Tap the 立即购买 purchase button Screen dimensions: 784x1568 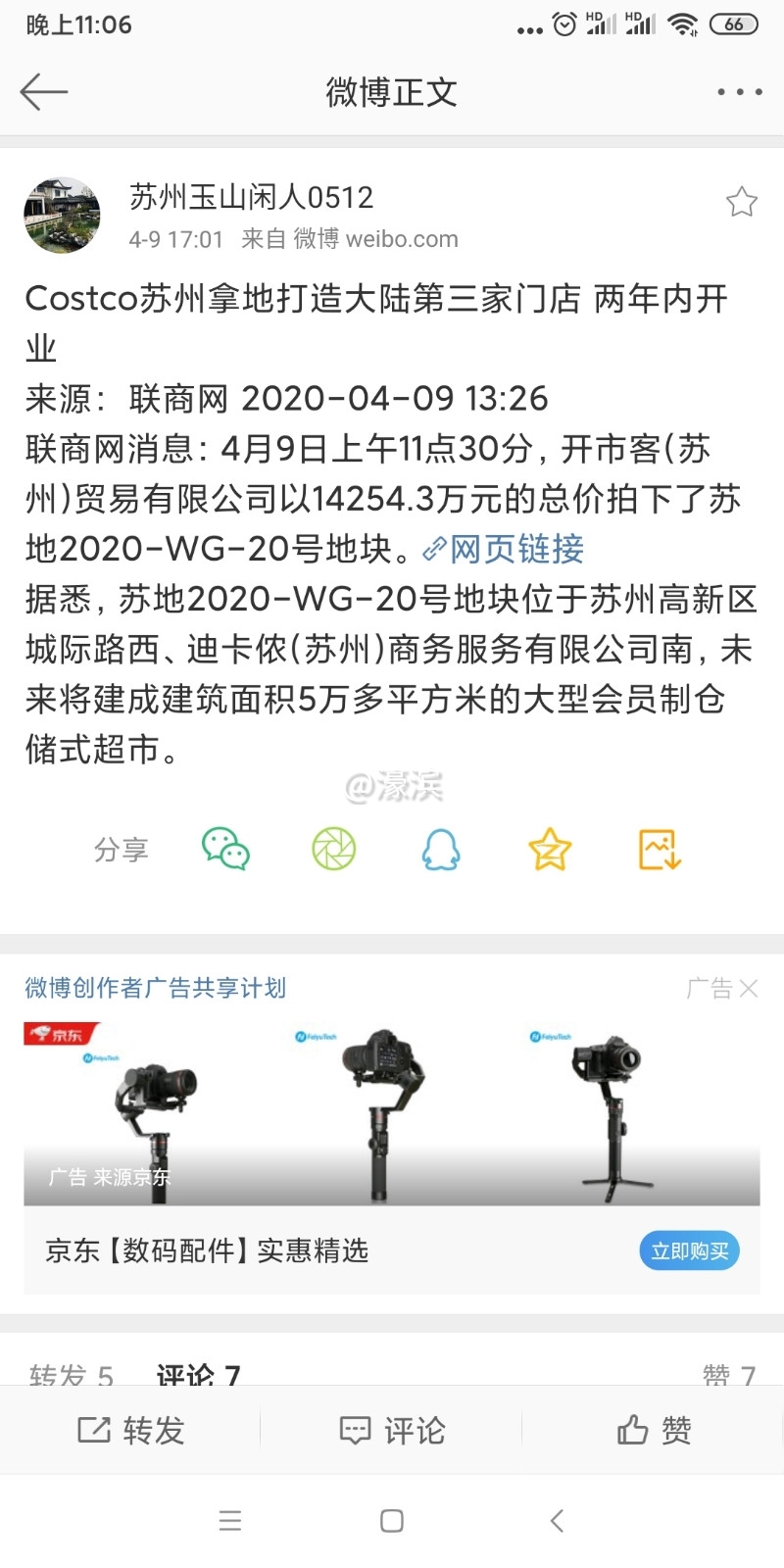689,1250
